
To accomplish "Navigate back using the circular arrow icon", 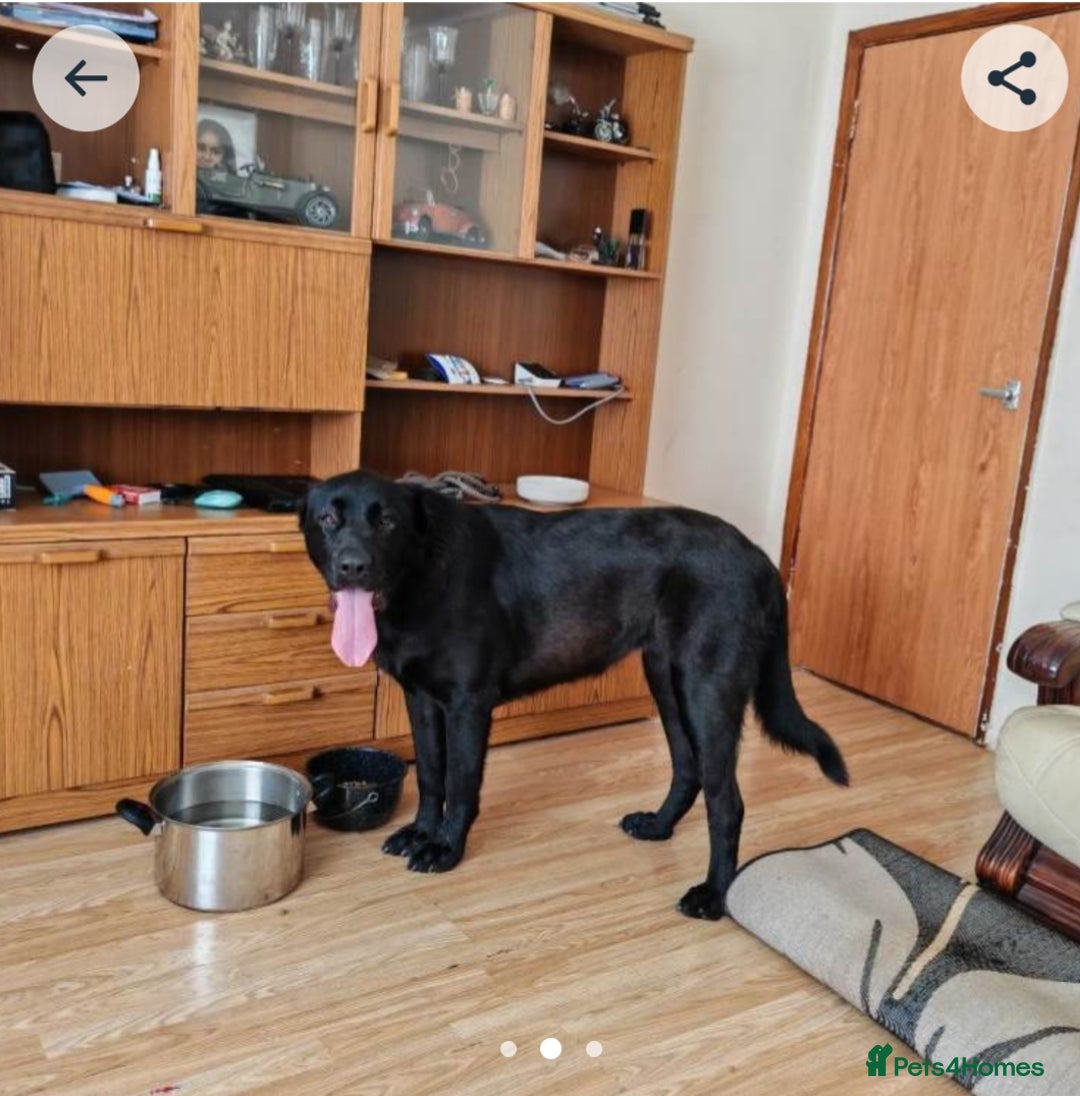I will [86, 78].
